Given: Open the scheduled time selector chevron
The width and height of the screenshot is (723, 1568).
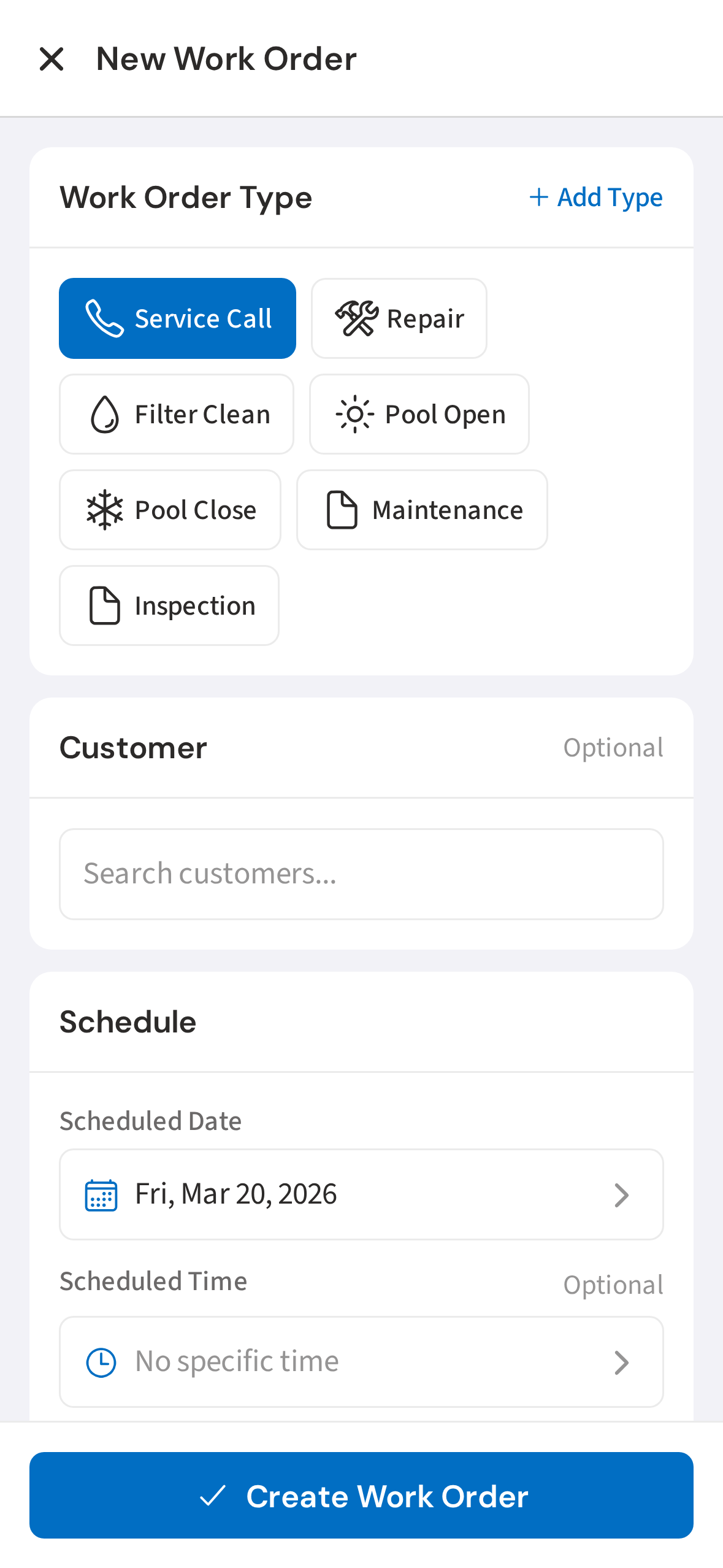Looking at the screenshot, I should pos(622,1361).
